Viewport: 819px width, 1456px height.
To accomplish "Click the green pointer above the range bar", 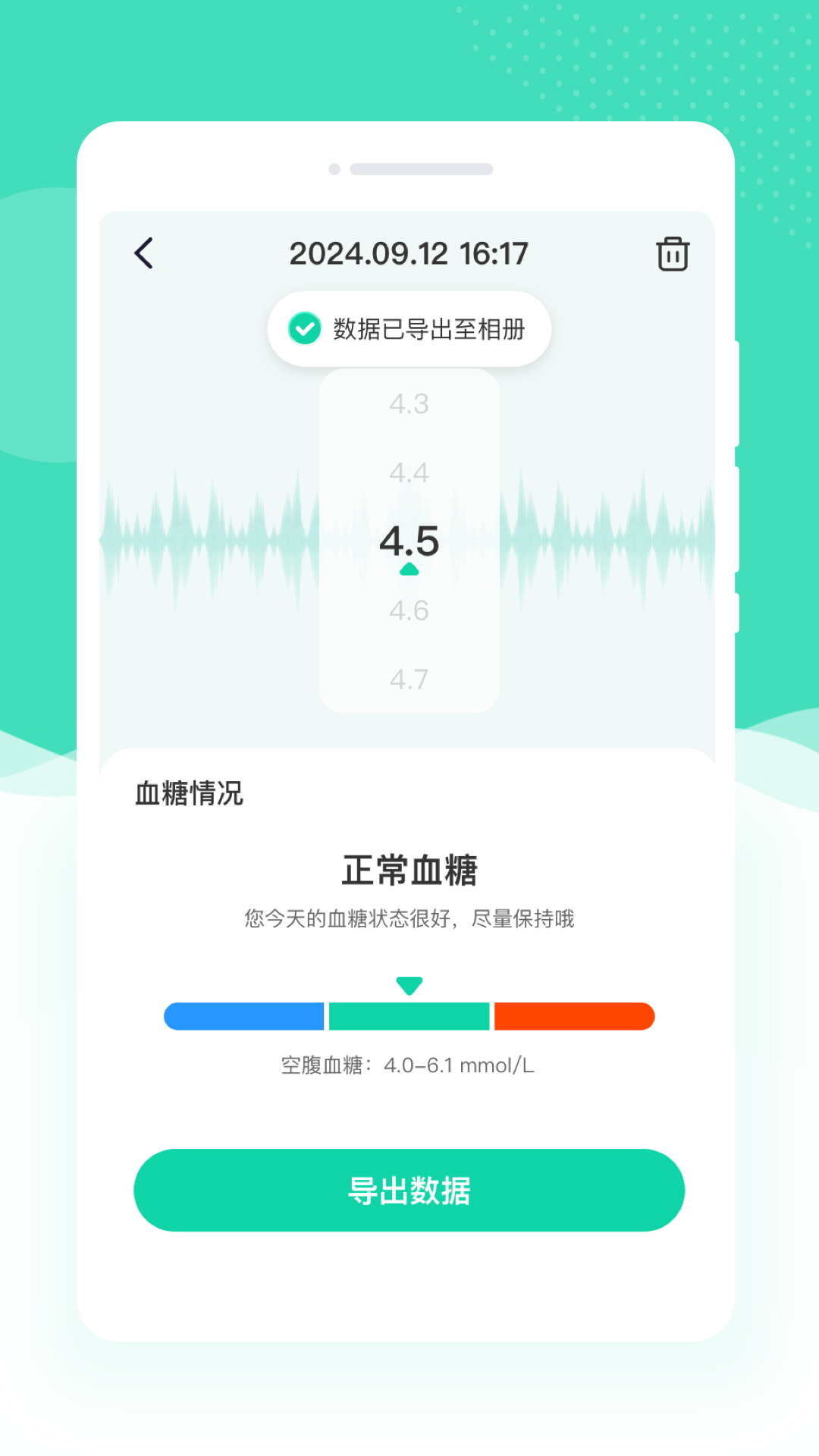I will [x=409, y=984].
